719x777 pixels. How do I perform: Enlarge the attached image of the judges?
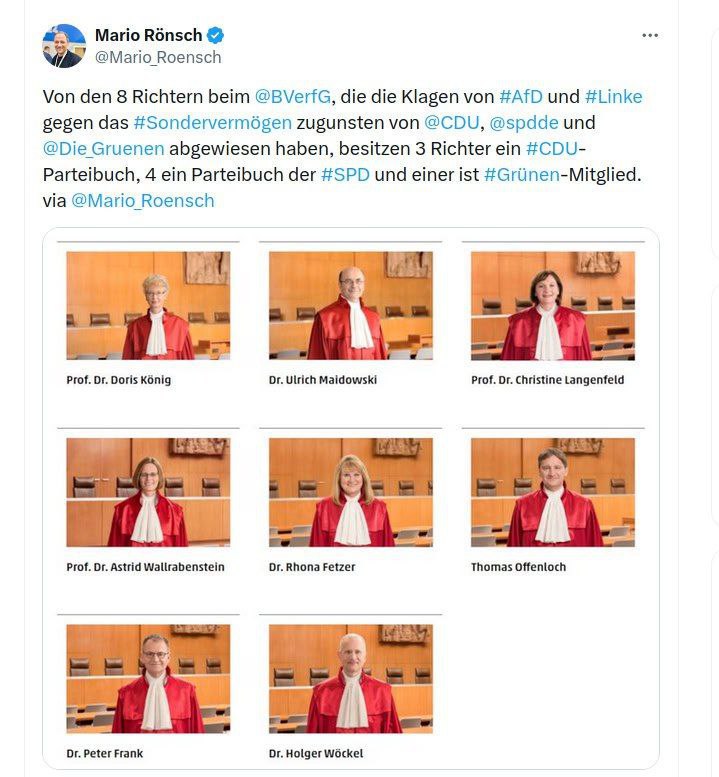point(350,497)
